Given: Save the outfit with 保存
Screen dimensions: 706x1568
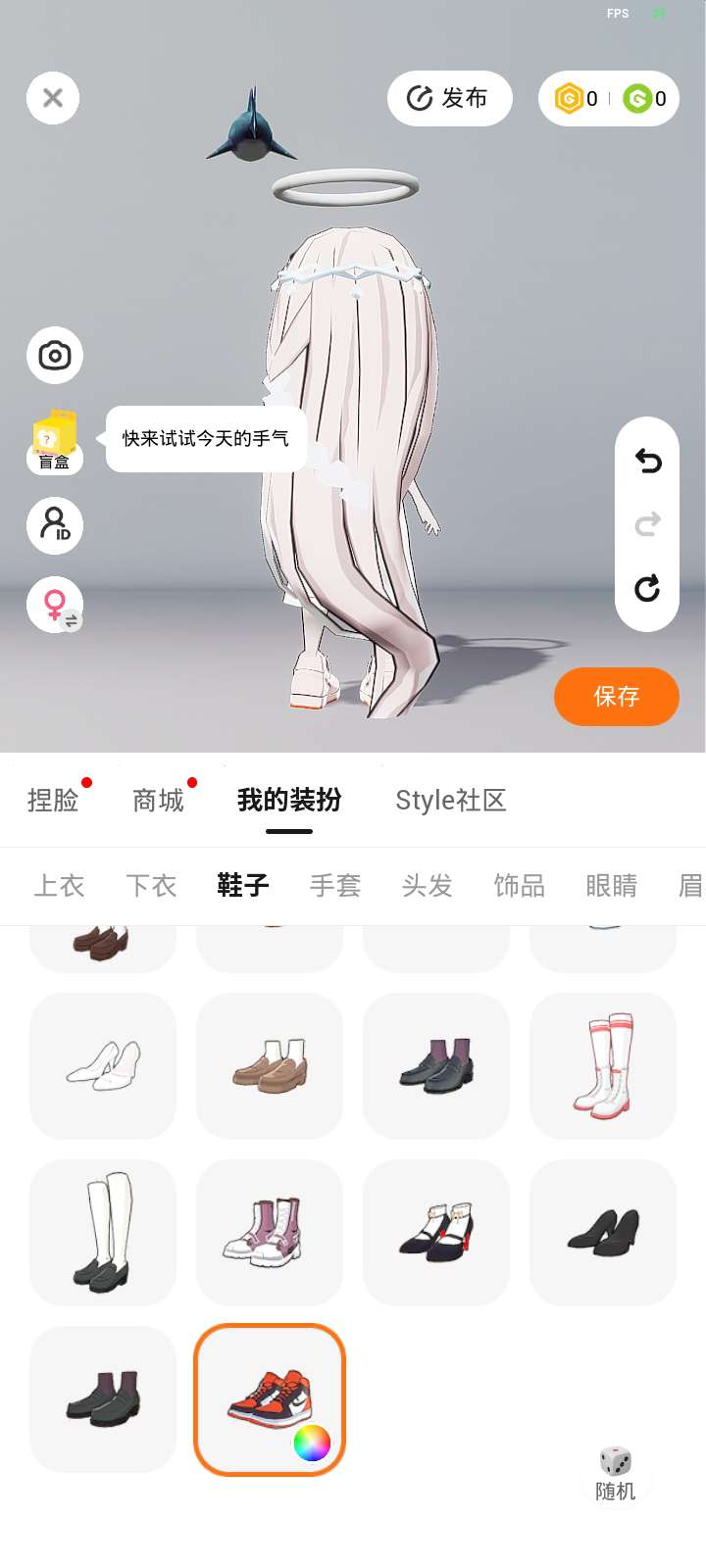Looking at the screenshot, I should pyautogui.click(x=616, y=697).
